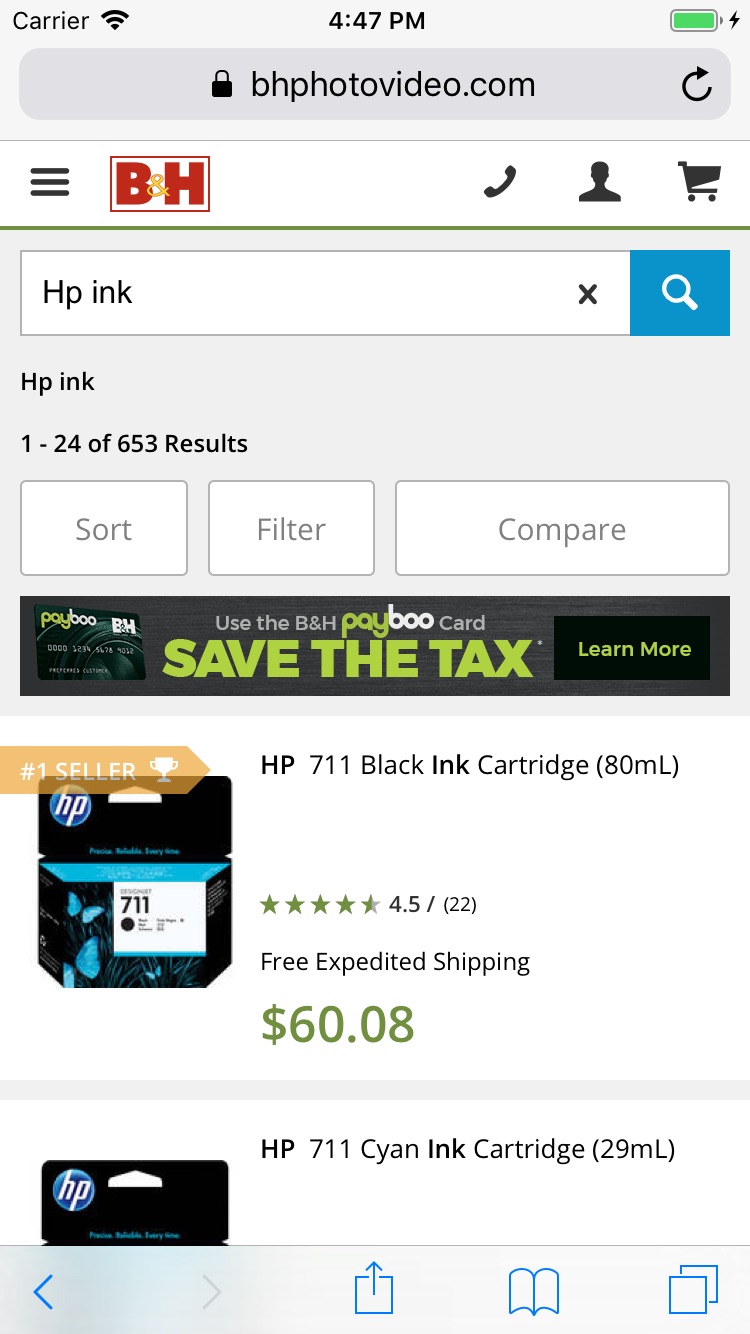Go back in Safari
750x1334 pixels.
[x=44, y=1292]
